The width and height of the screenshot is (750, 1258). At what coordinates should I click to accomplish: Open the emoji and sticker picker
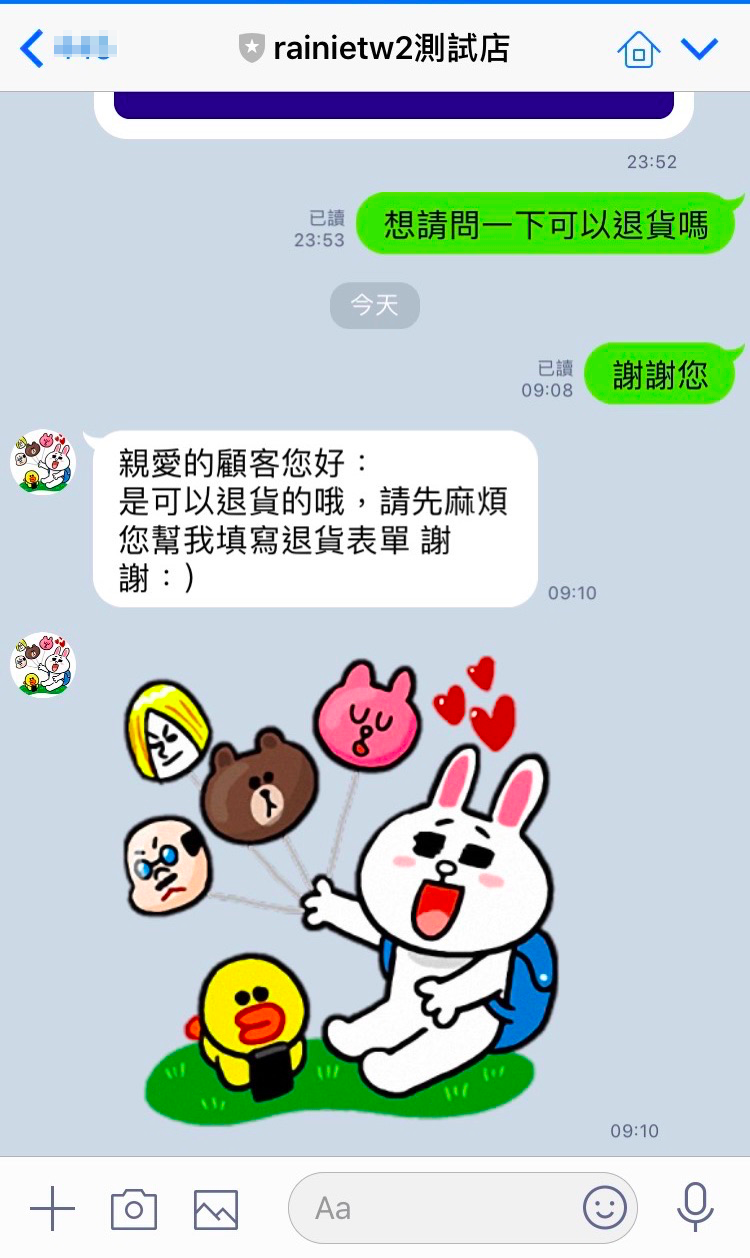tap(605, 1208)
